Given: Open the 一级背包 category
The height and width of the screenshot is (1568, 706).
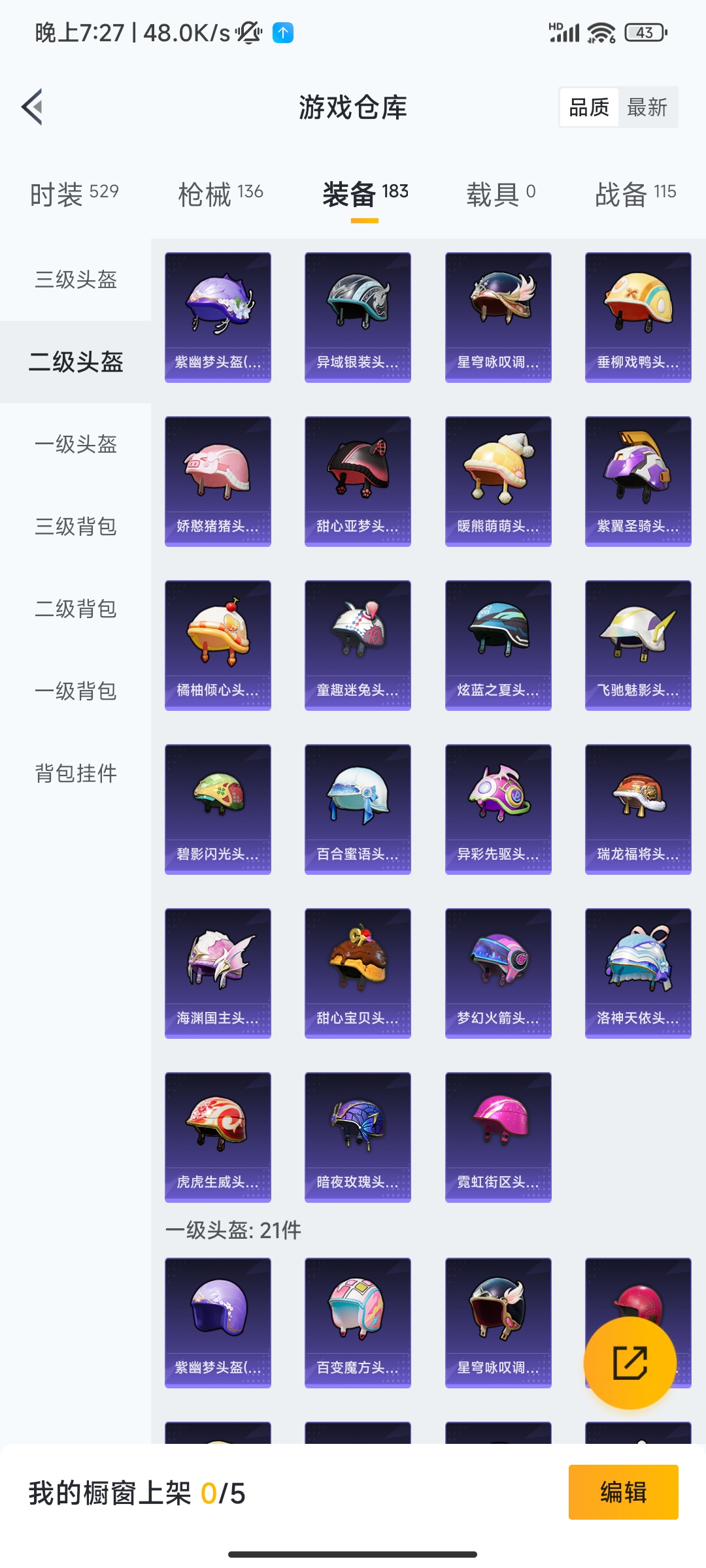Looking at the screenshot, I should 76,691.
